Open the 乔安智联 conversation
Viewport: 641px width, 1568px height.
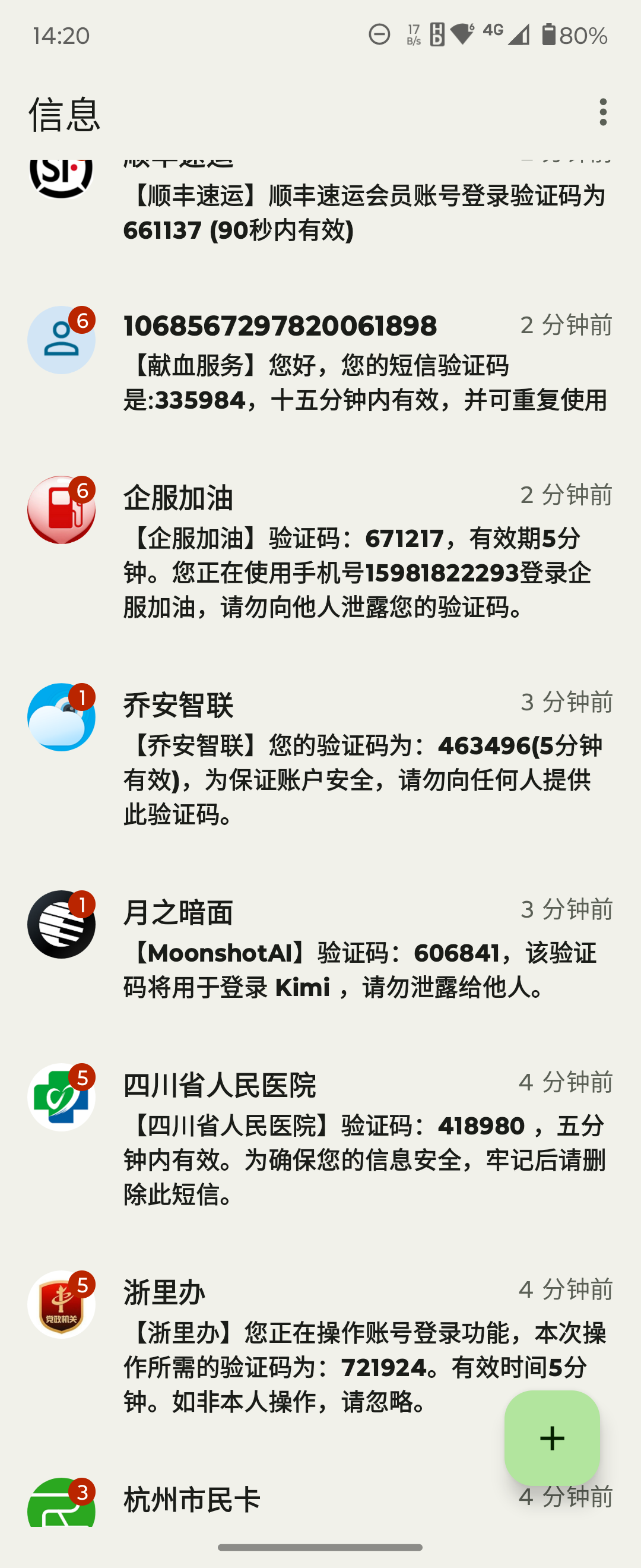tap(364, 758)
